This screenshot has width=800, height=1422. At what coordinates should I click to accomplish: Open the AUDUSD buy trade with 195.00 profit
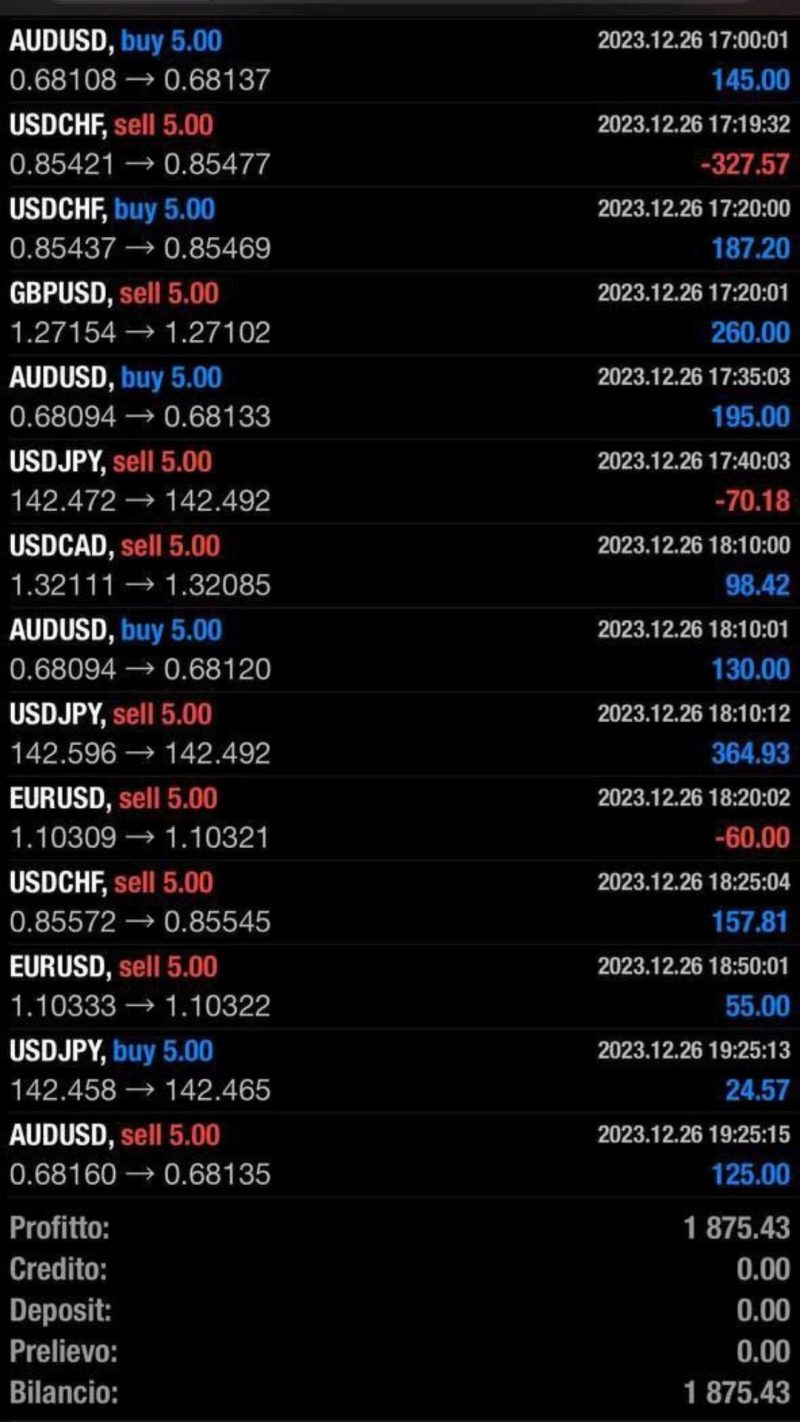tap(400, 397)
